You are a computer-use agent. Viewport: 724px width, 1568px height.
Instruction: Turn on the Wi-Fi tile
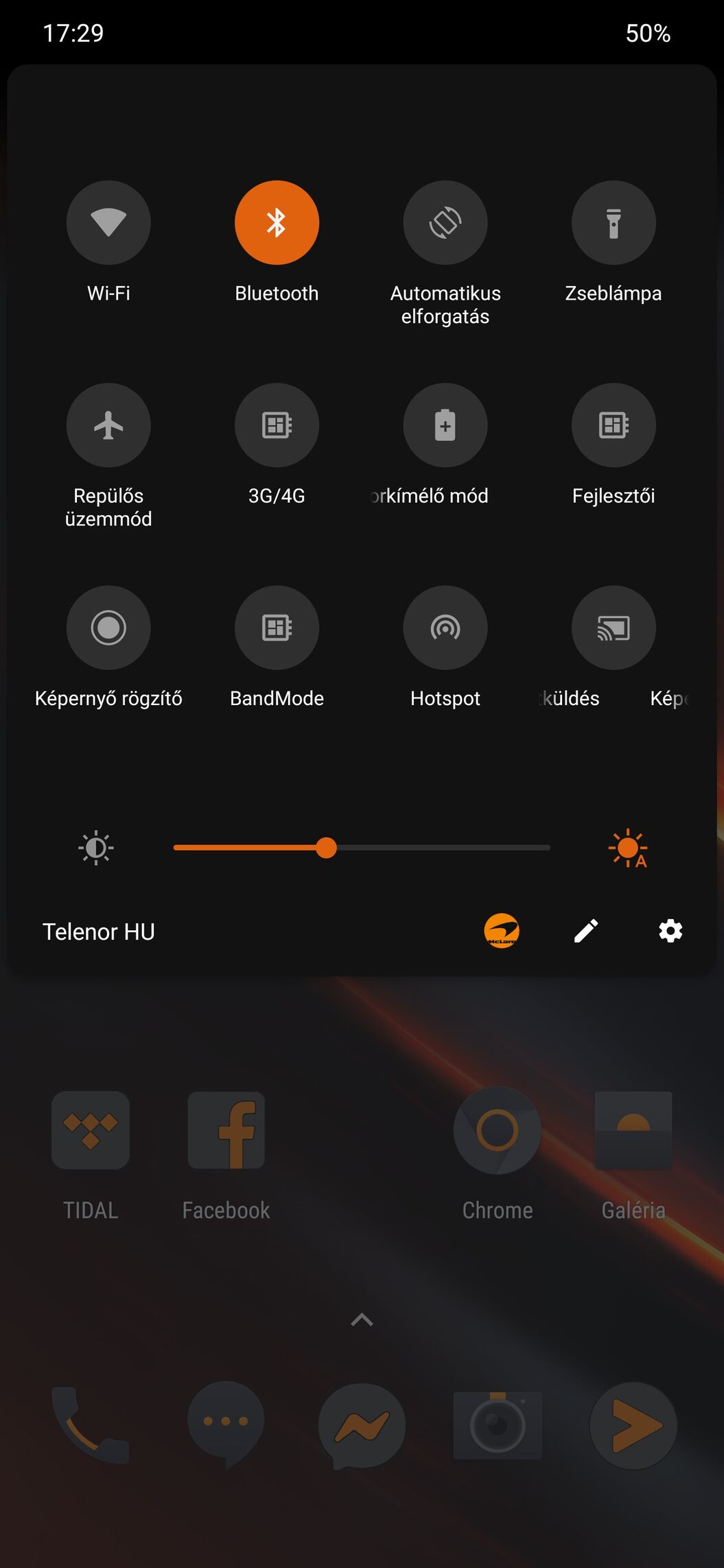point(108,222)
